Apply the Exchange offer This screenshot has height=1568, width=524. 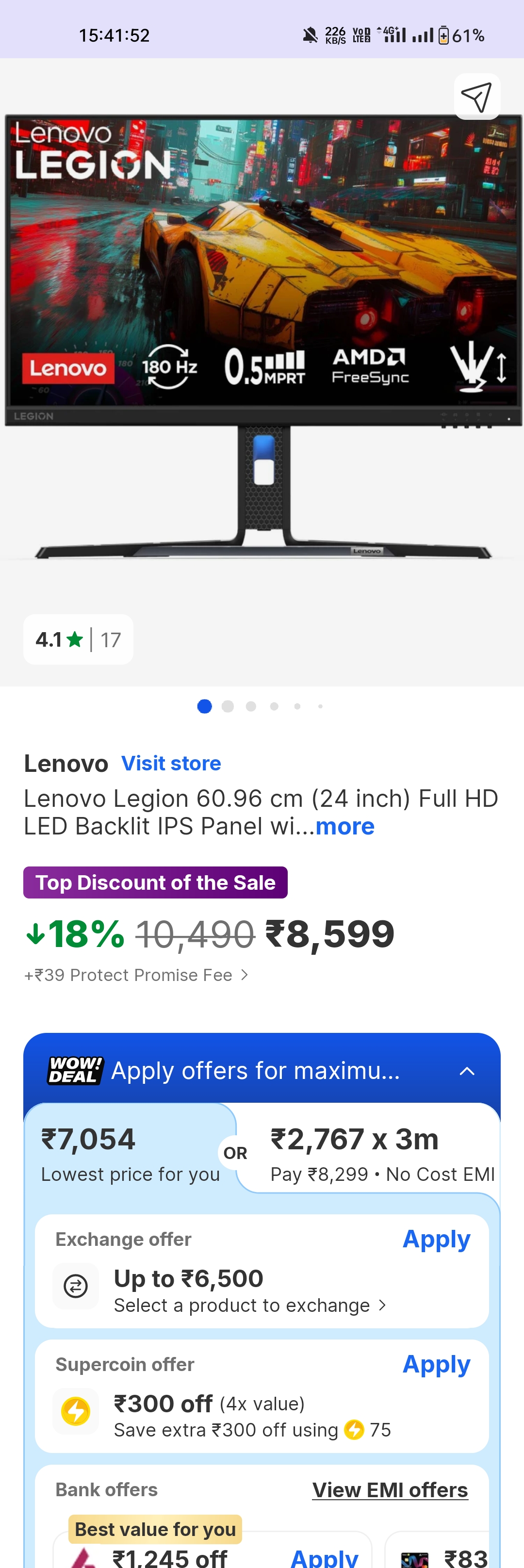tap(436, 1239)
